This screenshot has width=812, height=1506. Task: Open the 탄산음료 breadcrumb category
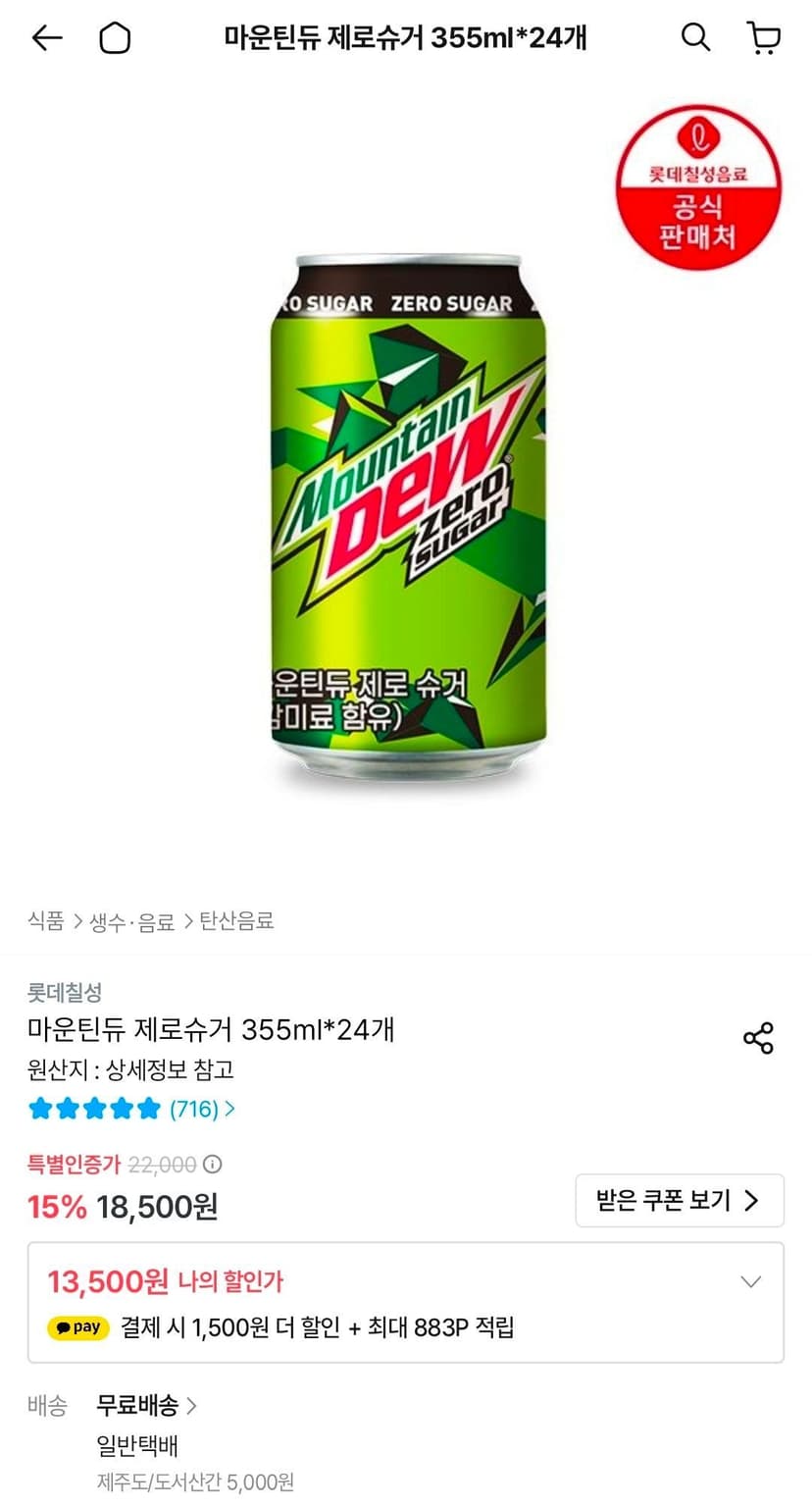236,920
